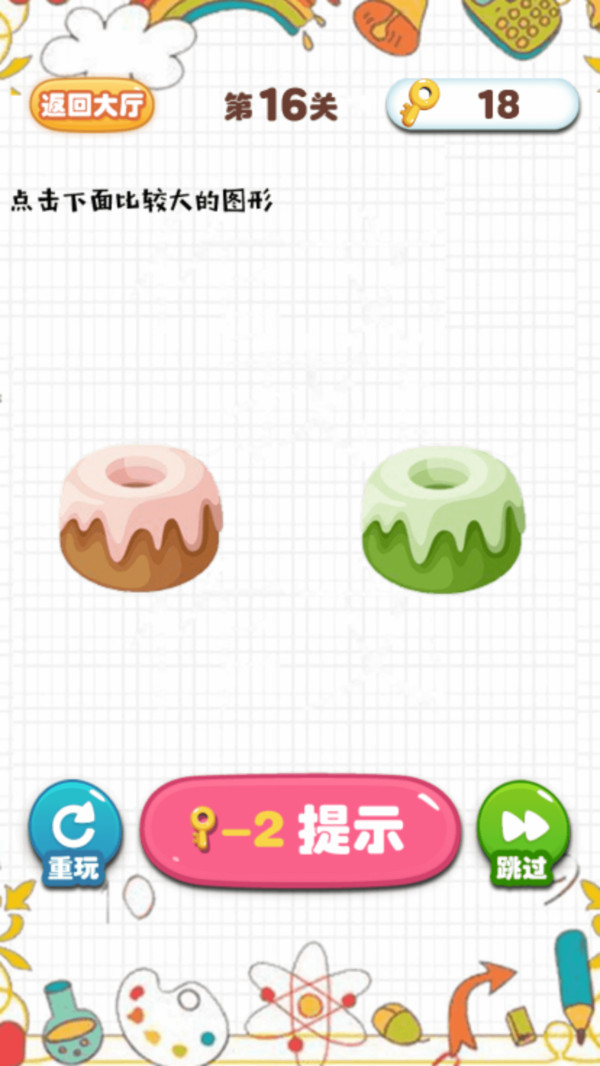Screen dimensions: 600x1066
Task: Select the green frosted cake
Action: point(443,519)
